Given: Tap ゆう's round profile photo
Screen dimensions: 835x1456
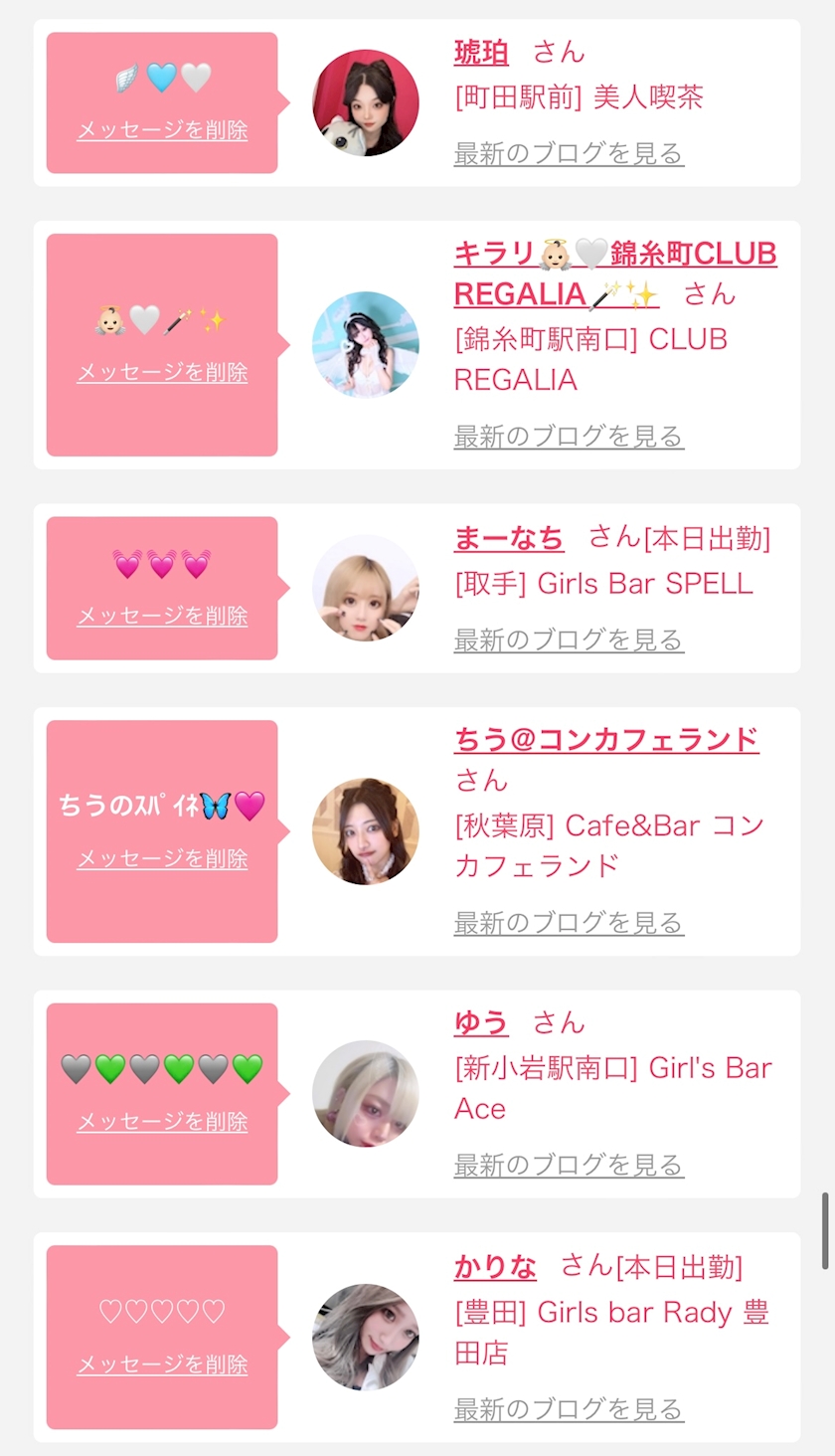Looking at the screenshot, I should click(366, 1094).
